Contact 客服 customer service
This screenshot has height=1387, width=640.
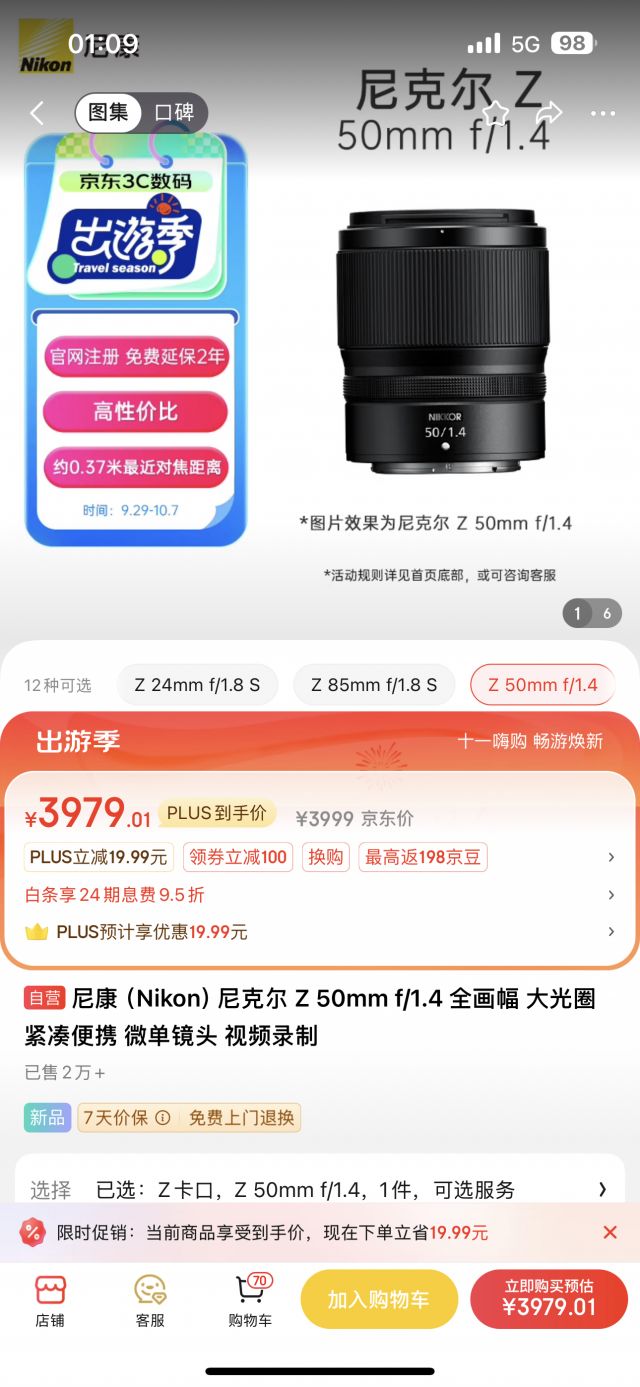150,1300
